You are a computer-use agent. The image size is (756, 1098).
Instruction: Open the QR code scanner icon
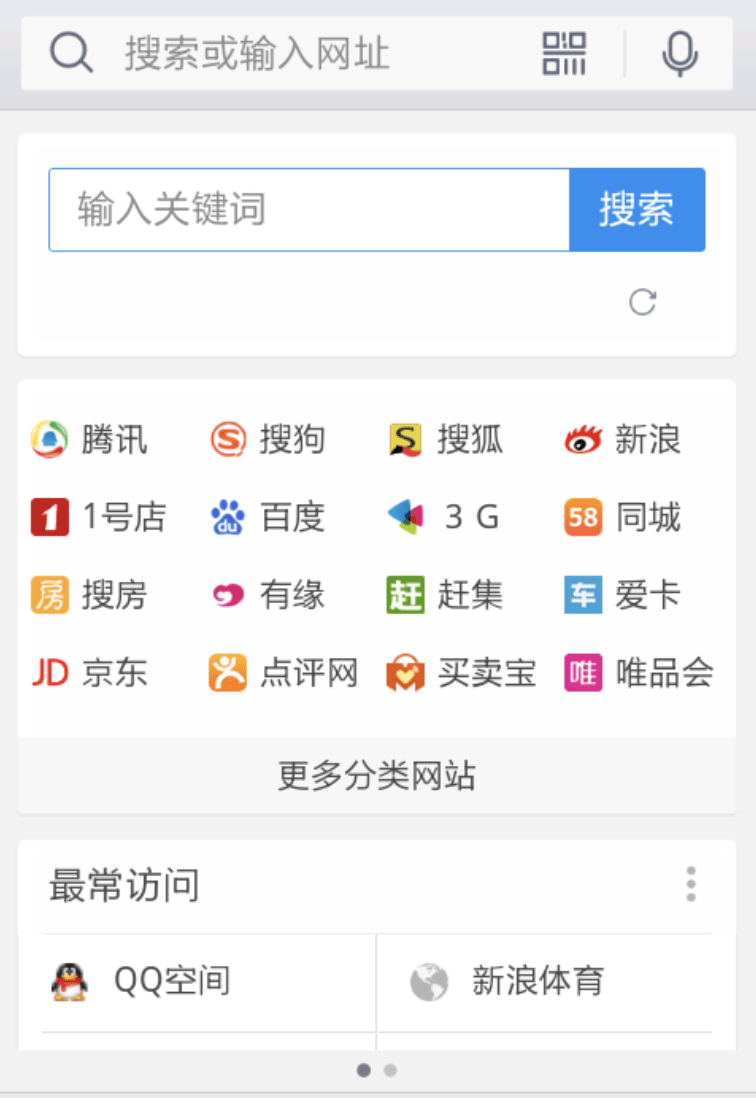pyautogui.click(x=563, y=54)
